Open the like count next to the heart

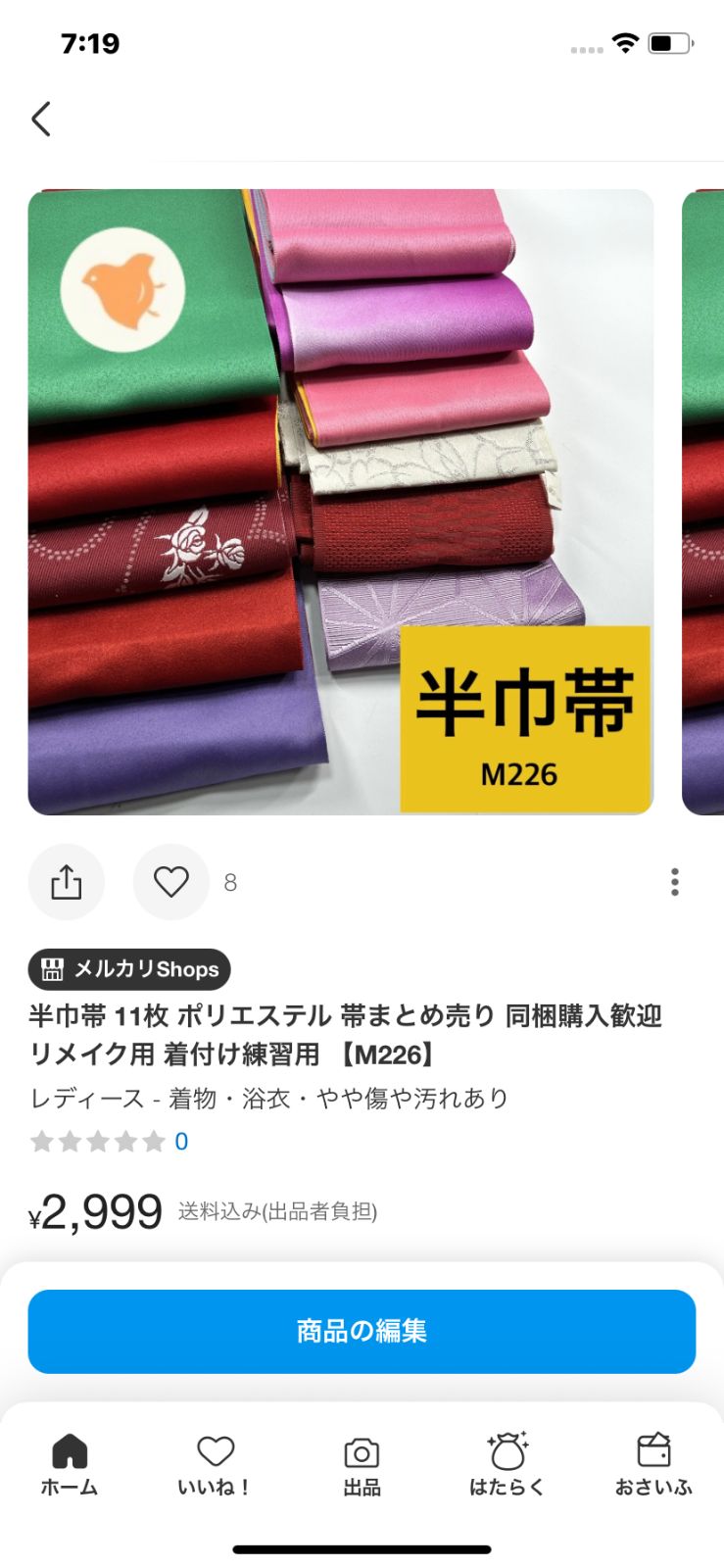[230, 881]
